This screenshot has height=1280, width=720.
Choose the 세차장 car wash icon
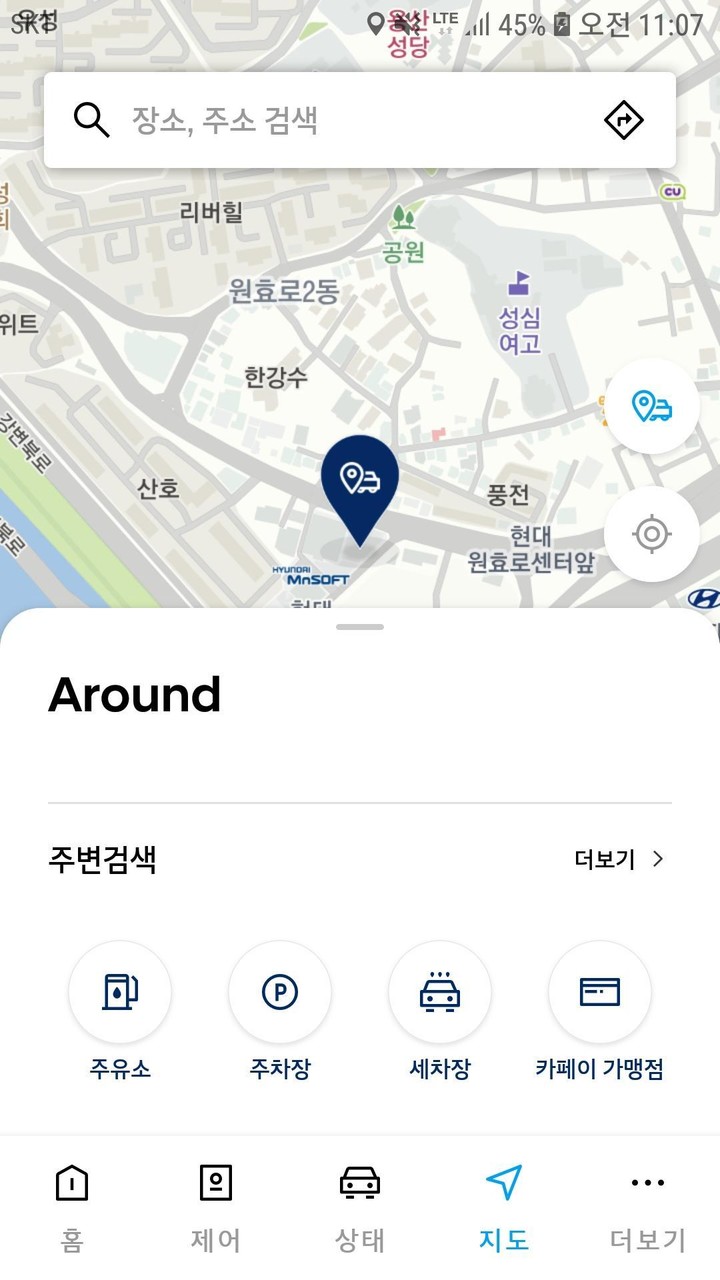(x=440, y=991)
